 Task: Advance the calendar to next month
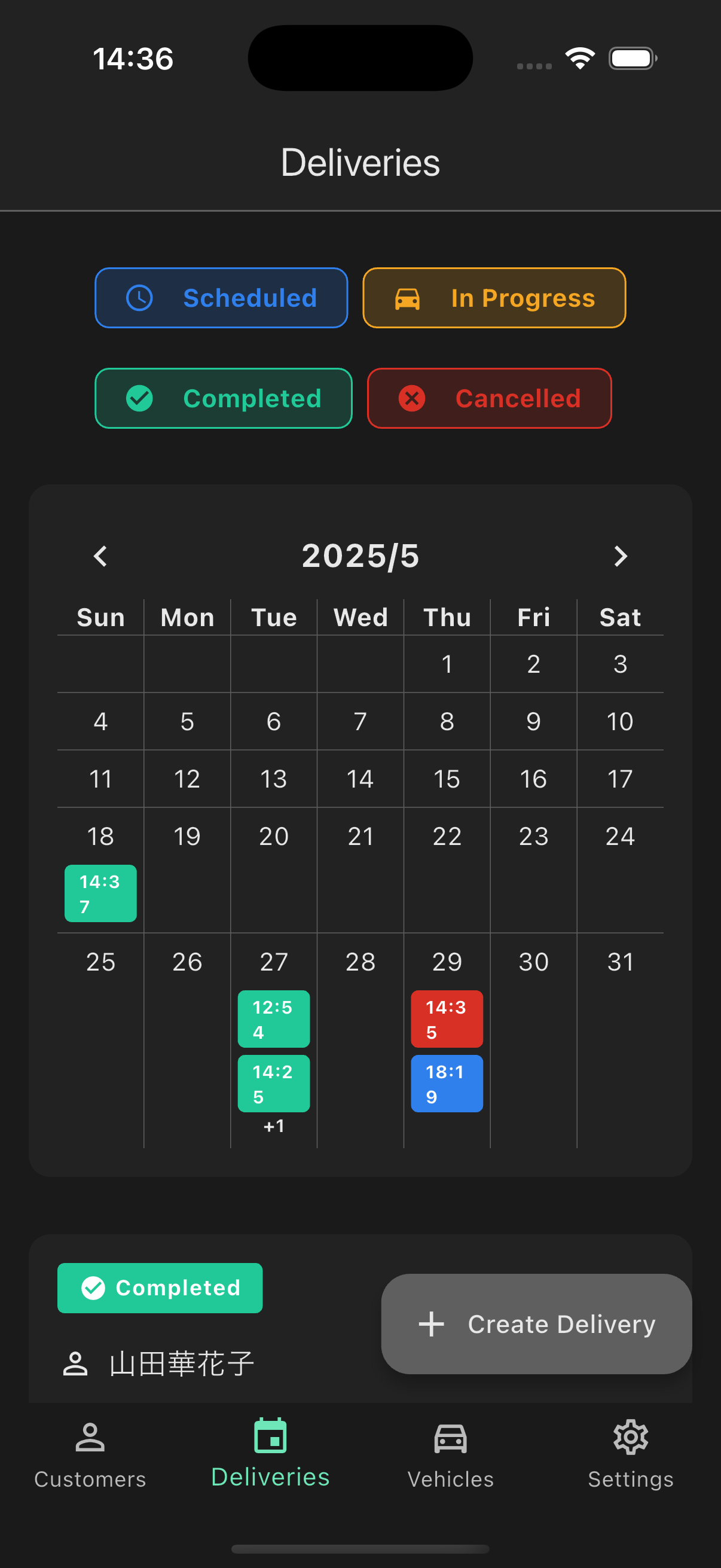[620, 556]
